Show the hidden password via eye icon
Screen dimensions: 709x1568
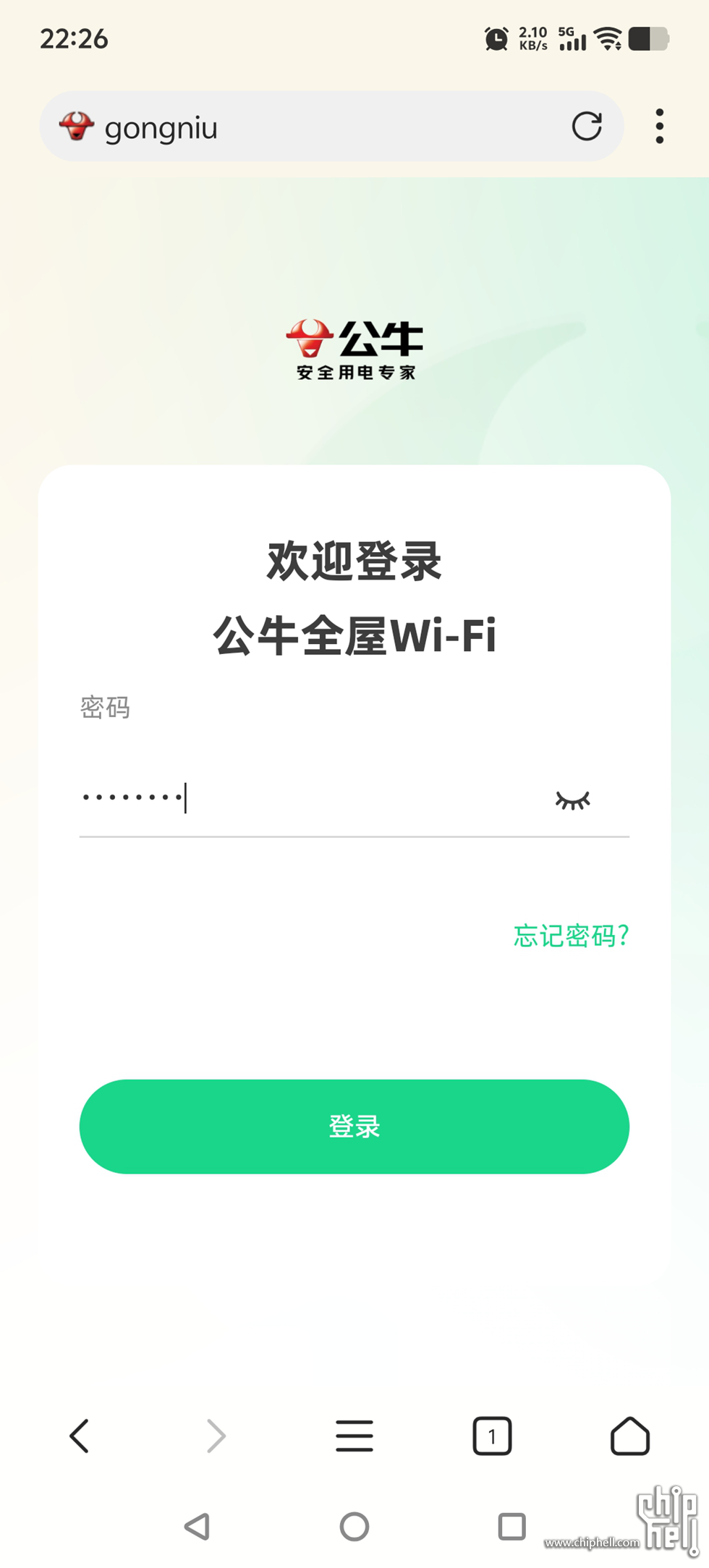pyautogui.click(x=572, y=800)
